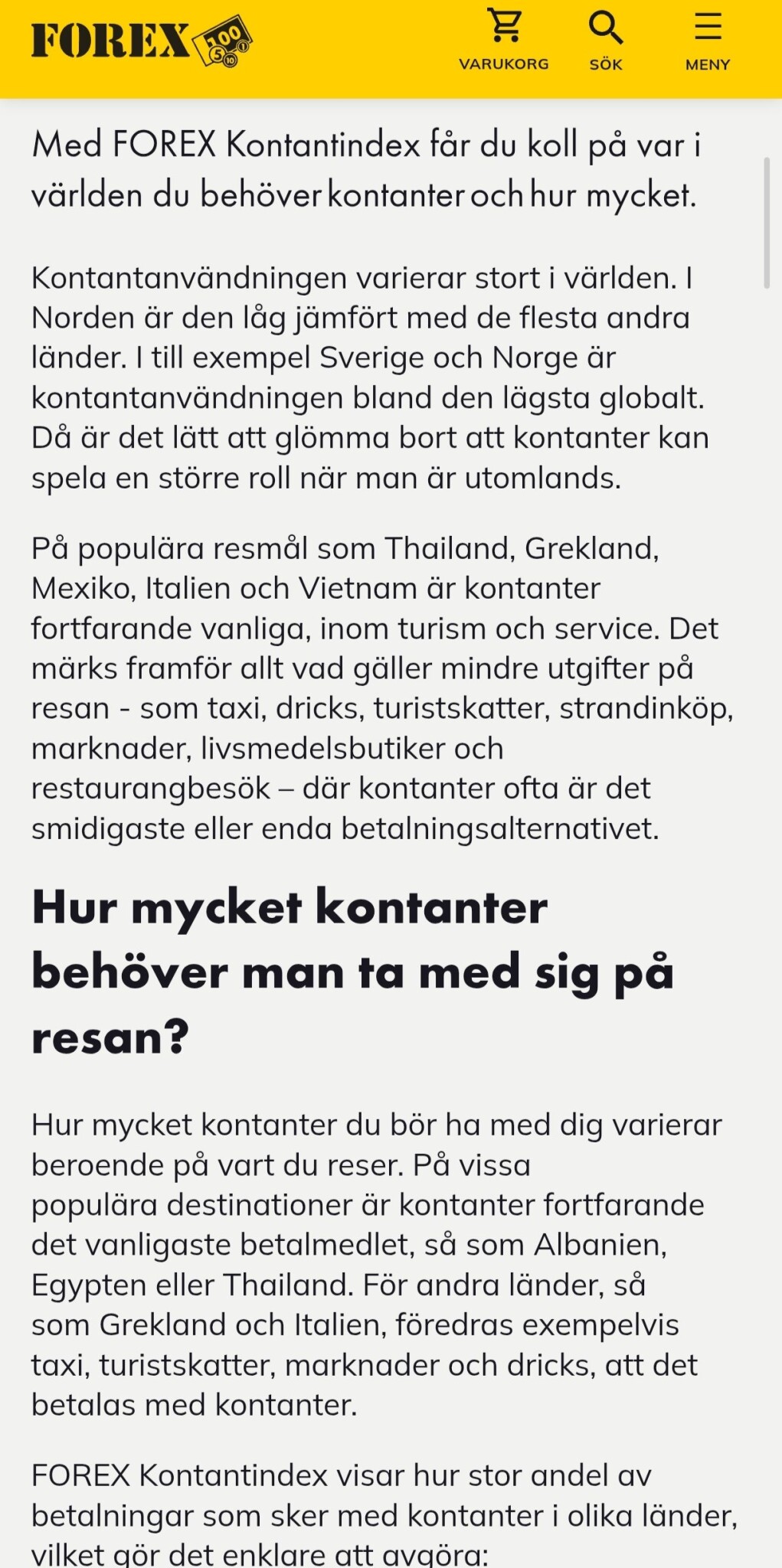Go to the FOREX homepage via logo
Viewport: 782px width, 1568px height.
(x=142, y=41)
